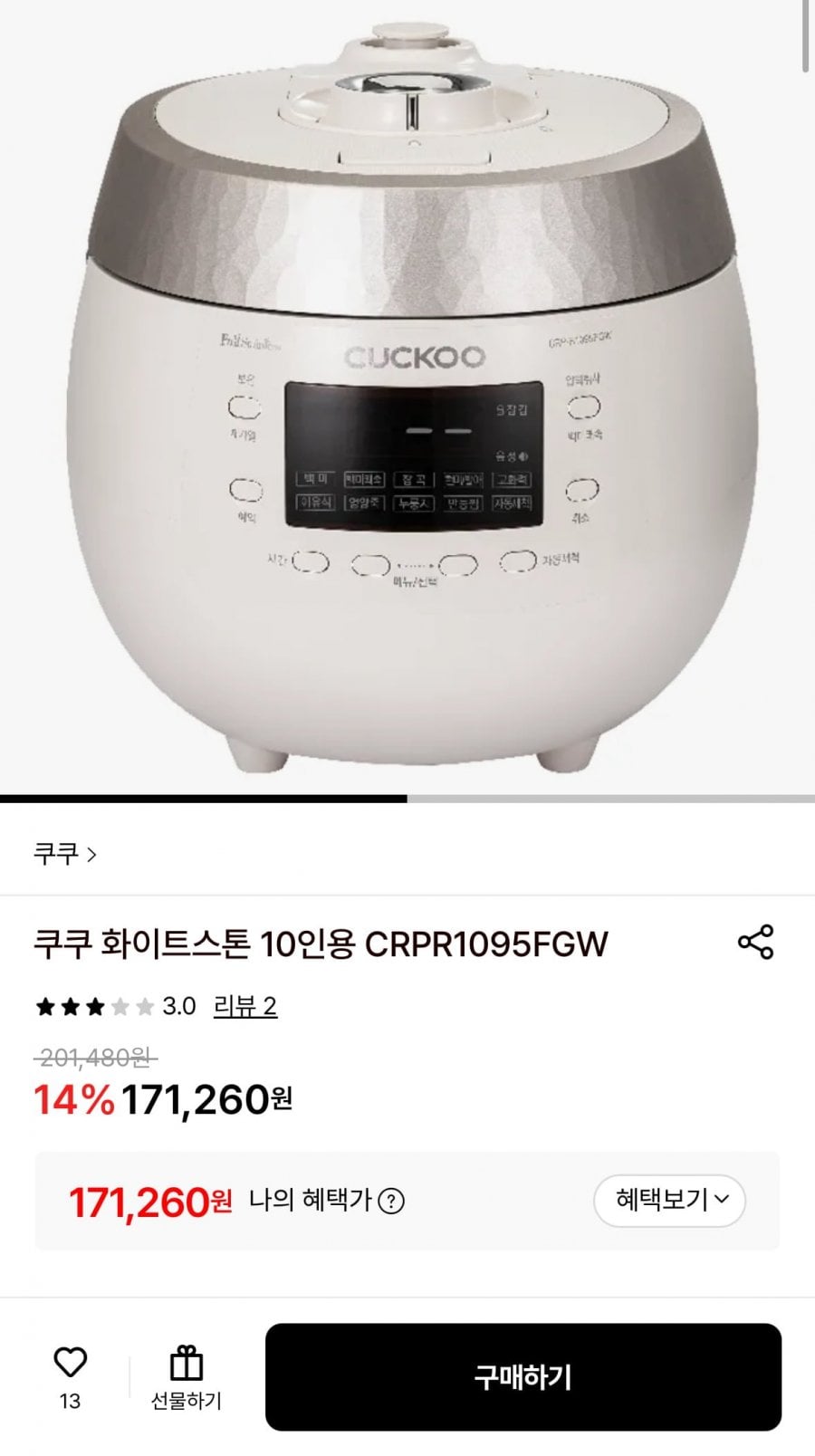Click the discounted price 171,260원
Viewport: 815px width, 1456px height.
(208, 1098)
